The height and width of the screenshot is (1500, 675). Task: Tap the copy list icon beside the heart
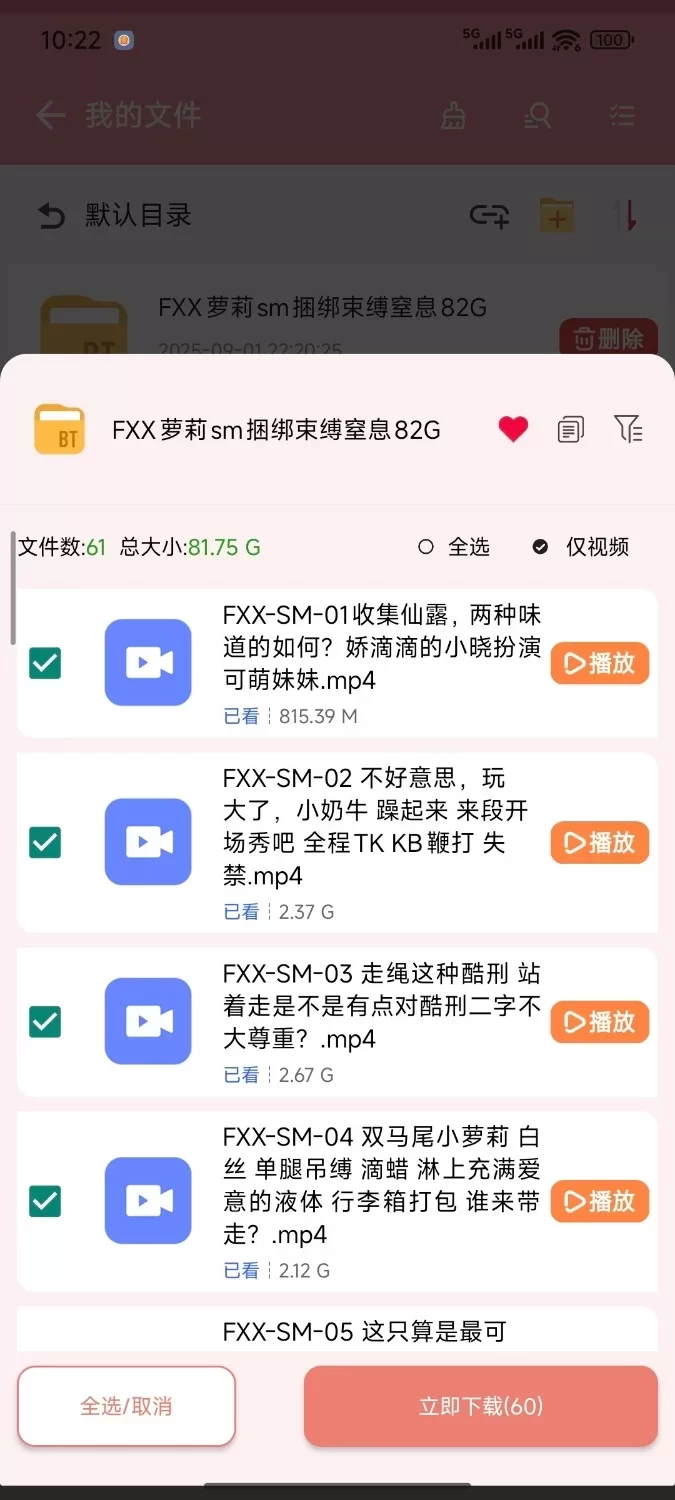(x=570, y=430)
